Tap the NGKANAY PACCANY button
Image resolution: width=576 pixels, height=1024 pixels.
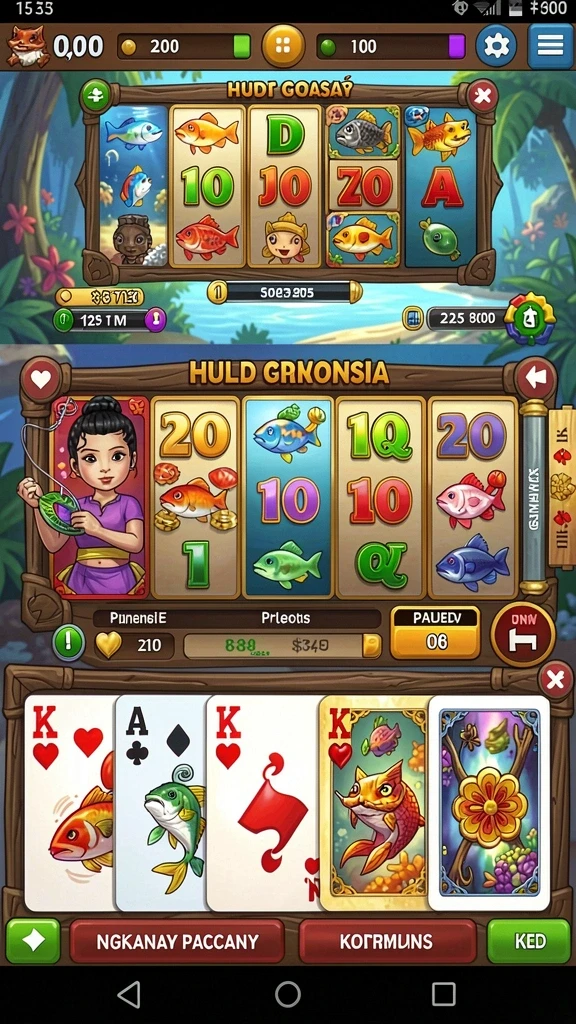pos(177,941)
